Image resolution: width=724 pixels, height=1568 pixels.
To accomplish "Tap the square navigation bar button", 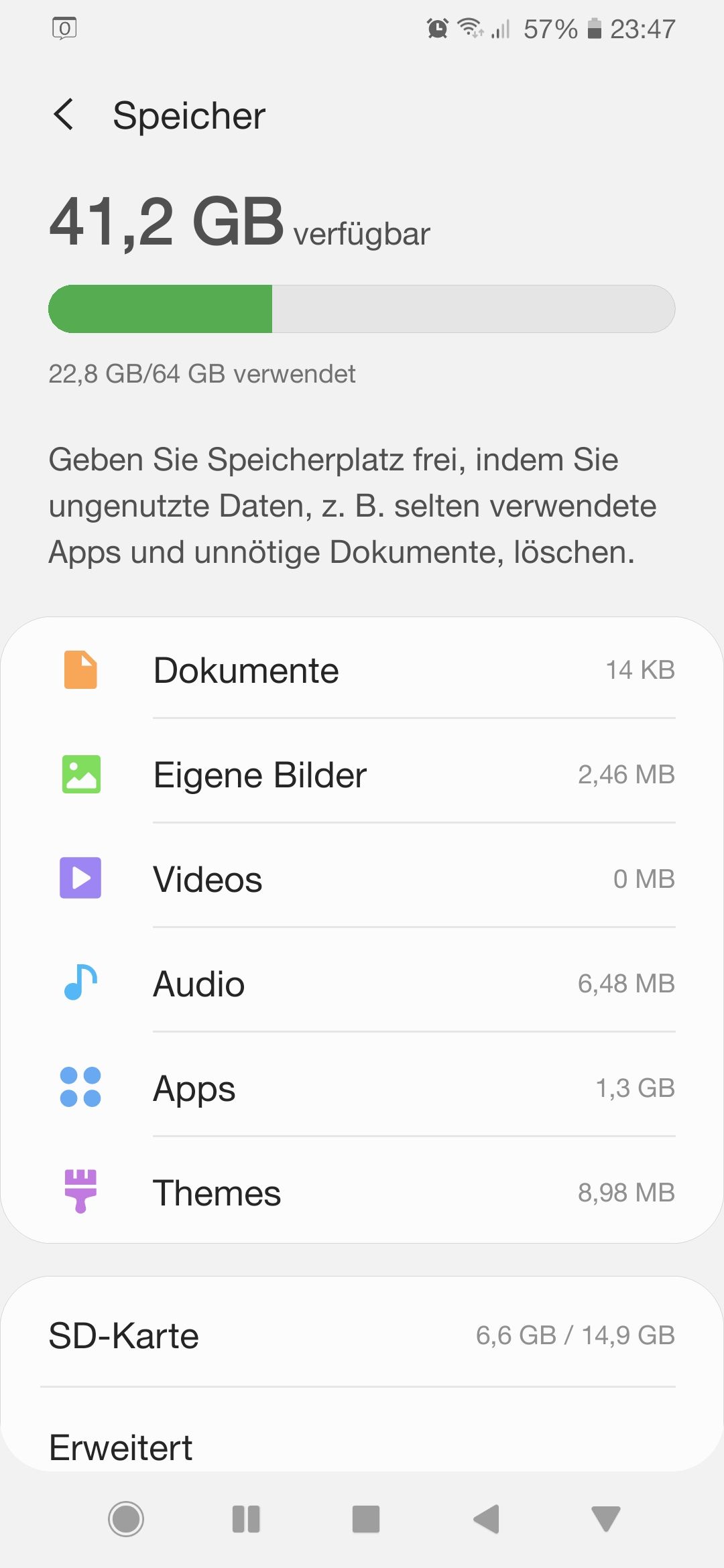I will coord(366,1519).
